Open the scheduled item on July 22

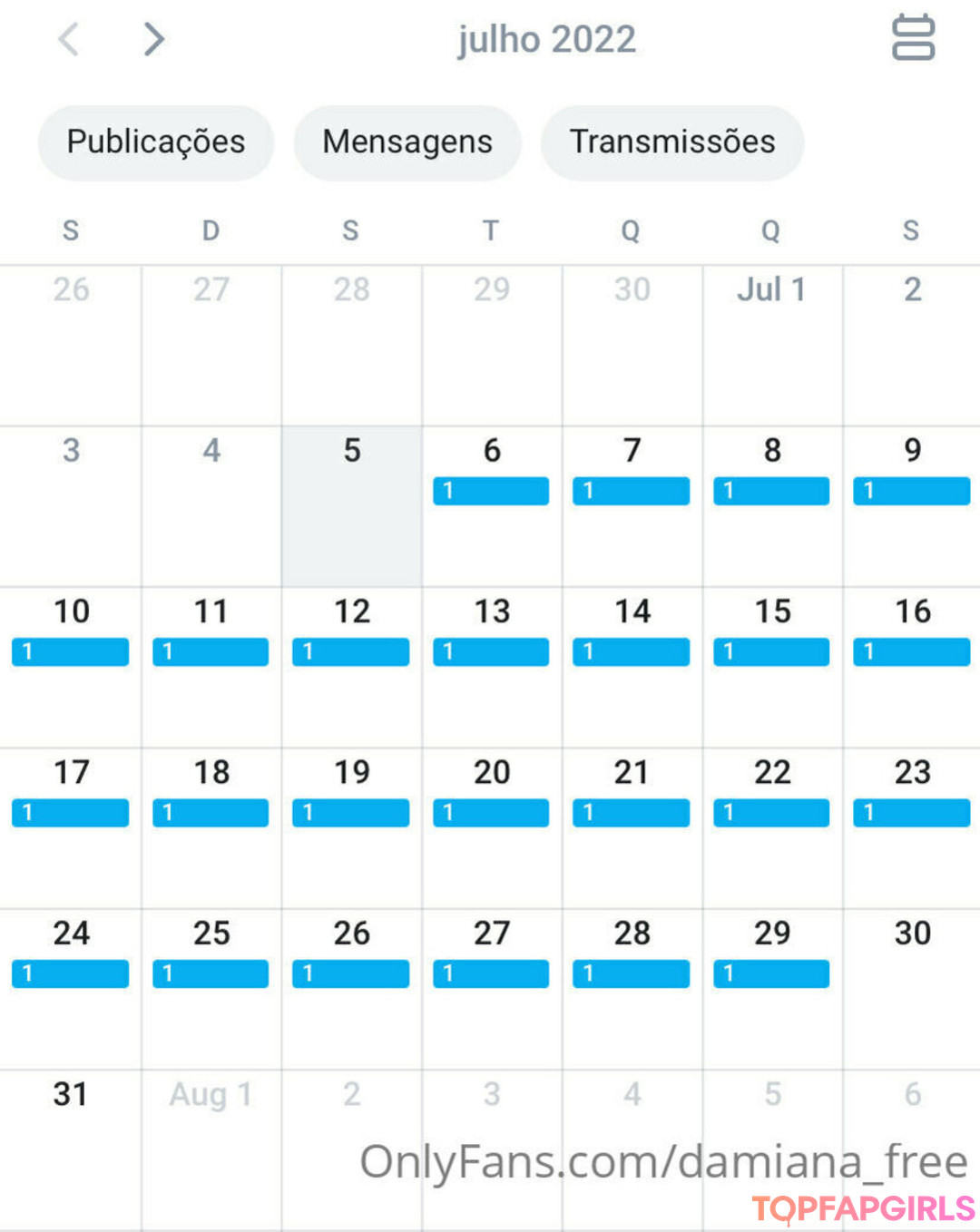click(771, 813)
